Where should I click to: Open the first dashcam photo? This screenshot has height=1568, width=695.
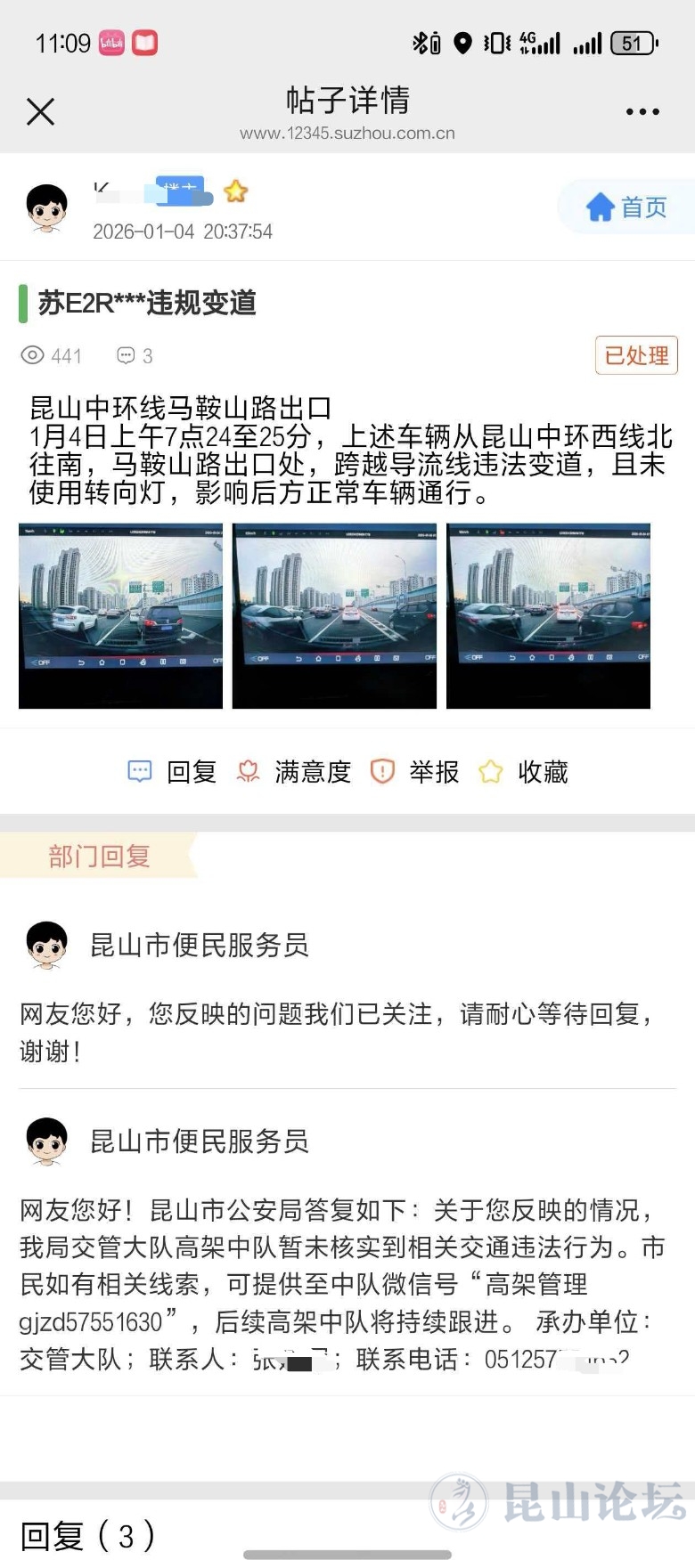coord(121,616)
